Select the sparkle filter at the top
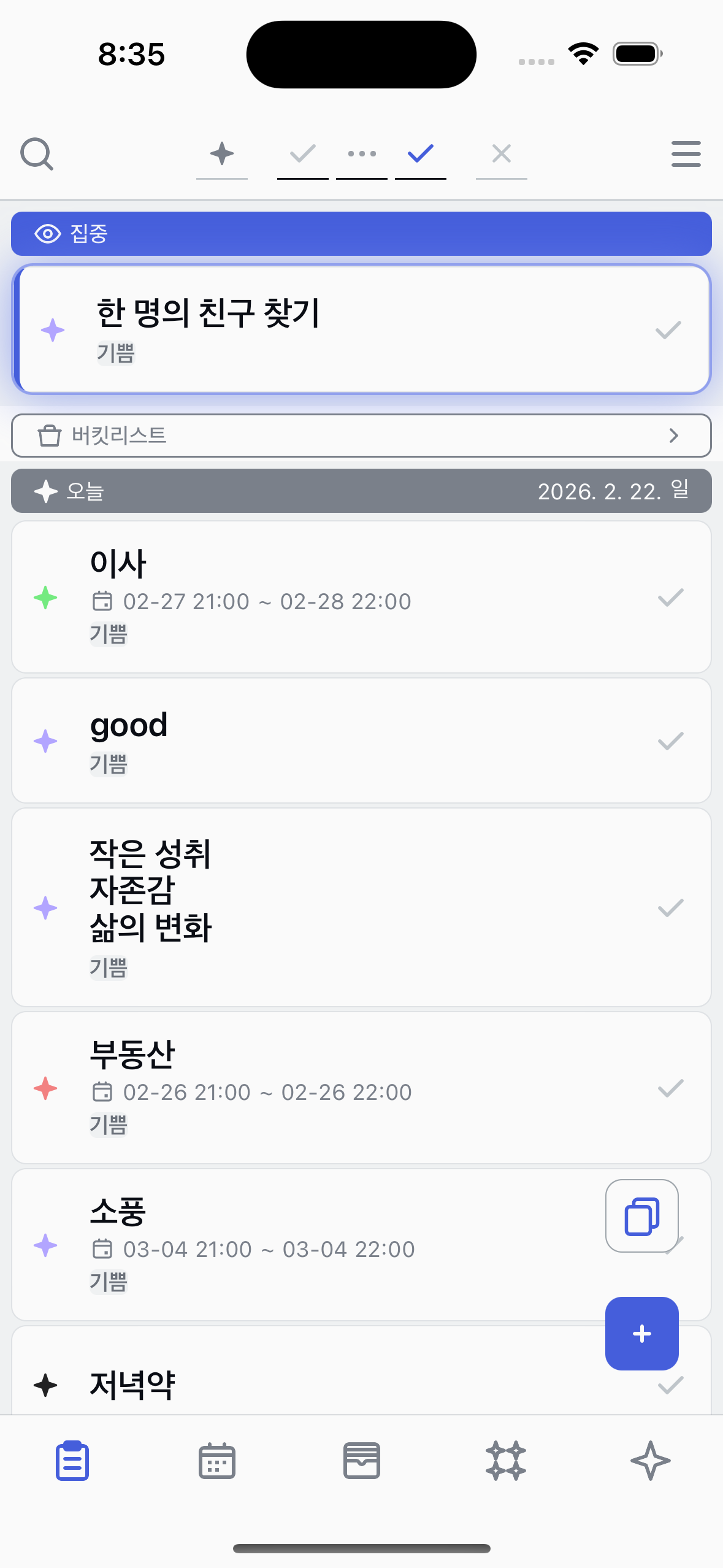723x1568 pixels. (x=222, y=153)
